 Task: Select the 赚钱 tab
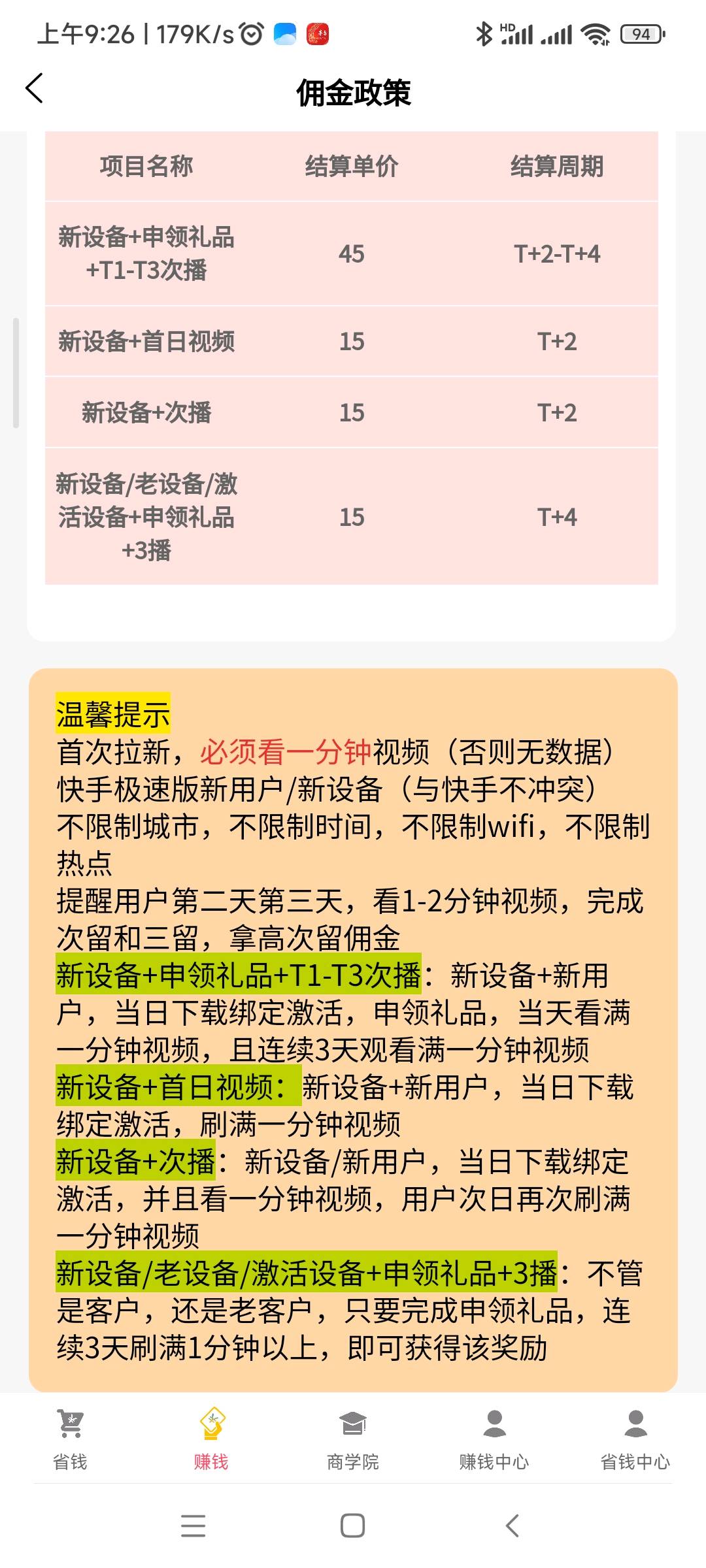click(211, 1440)
